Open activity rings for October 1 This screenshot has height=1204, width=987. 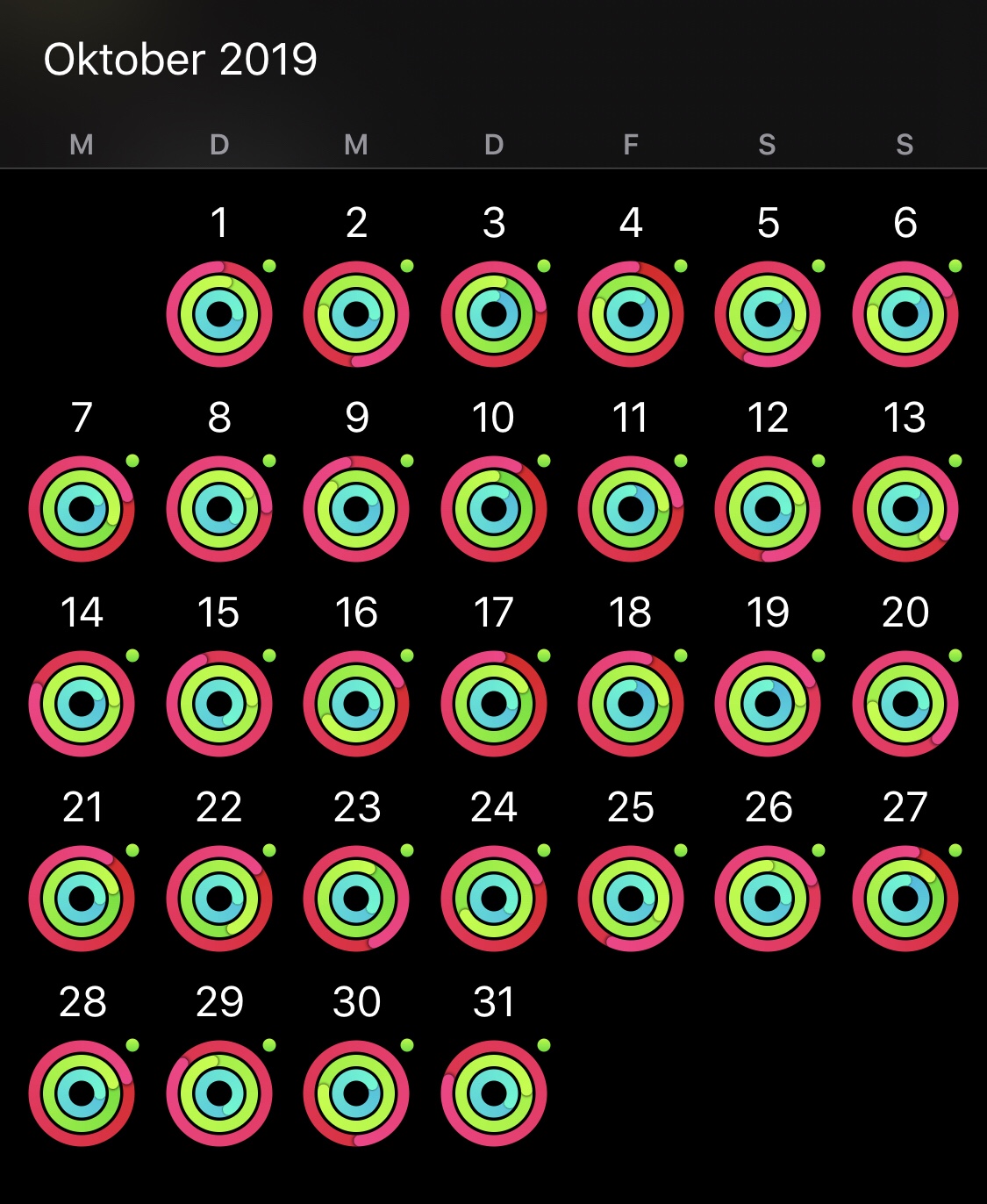tap(219, 314)
